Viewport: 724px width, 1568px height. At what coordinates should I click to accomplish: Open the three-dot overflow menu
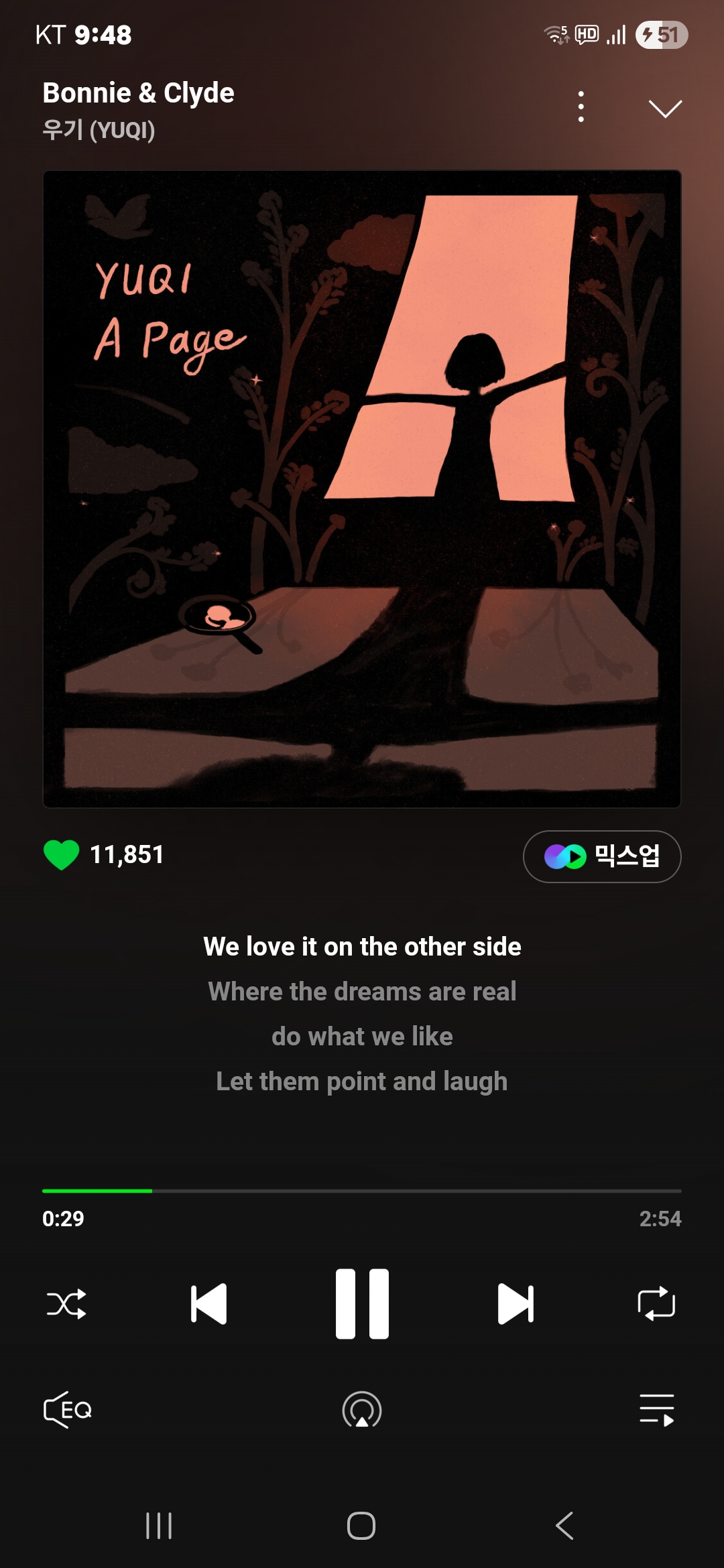coord(581,107)
